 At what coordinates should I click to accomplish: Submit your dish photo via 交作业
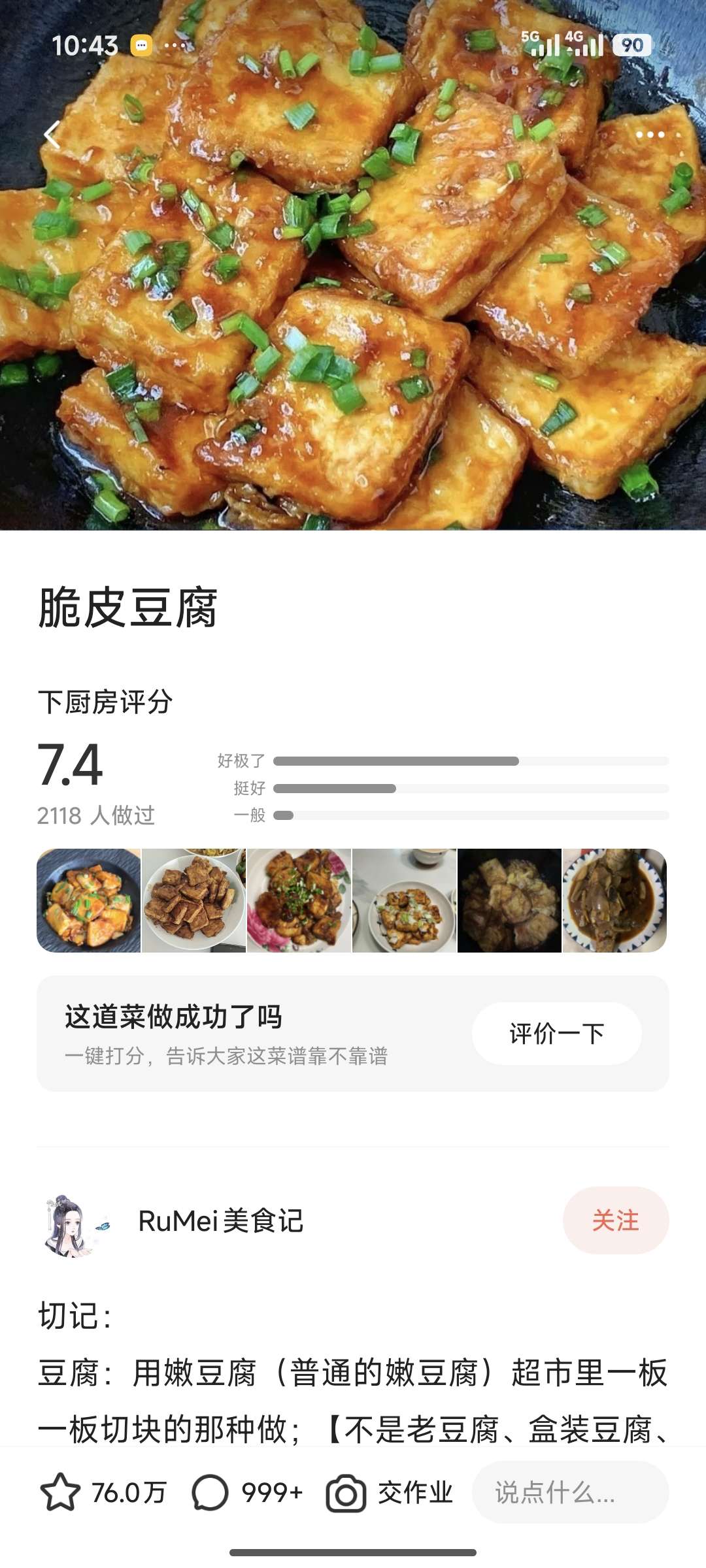pyautogui.click(x=390, y=1493)
